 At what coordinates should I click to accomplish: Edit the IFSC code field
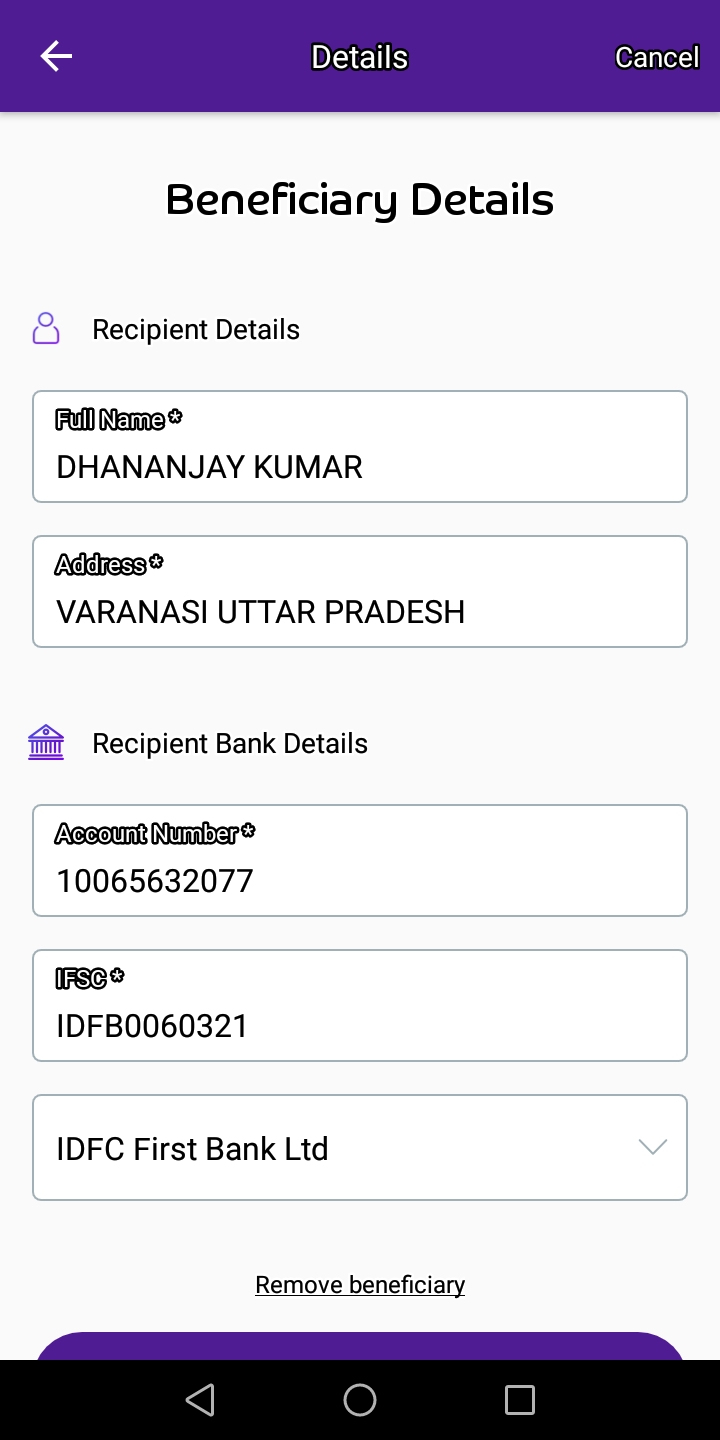tap(360, 1005)
